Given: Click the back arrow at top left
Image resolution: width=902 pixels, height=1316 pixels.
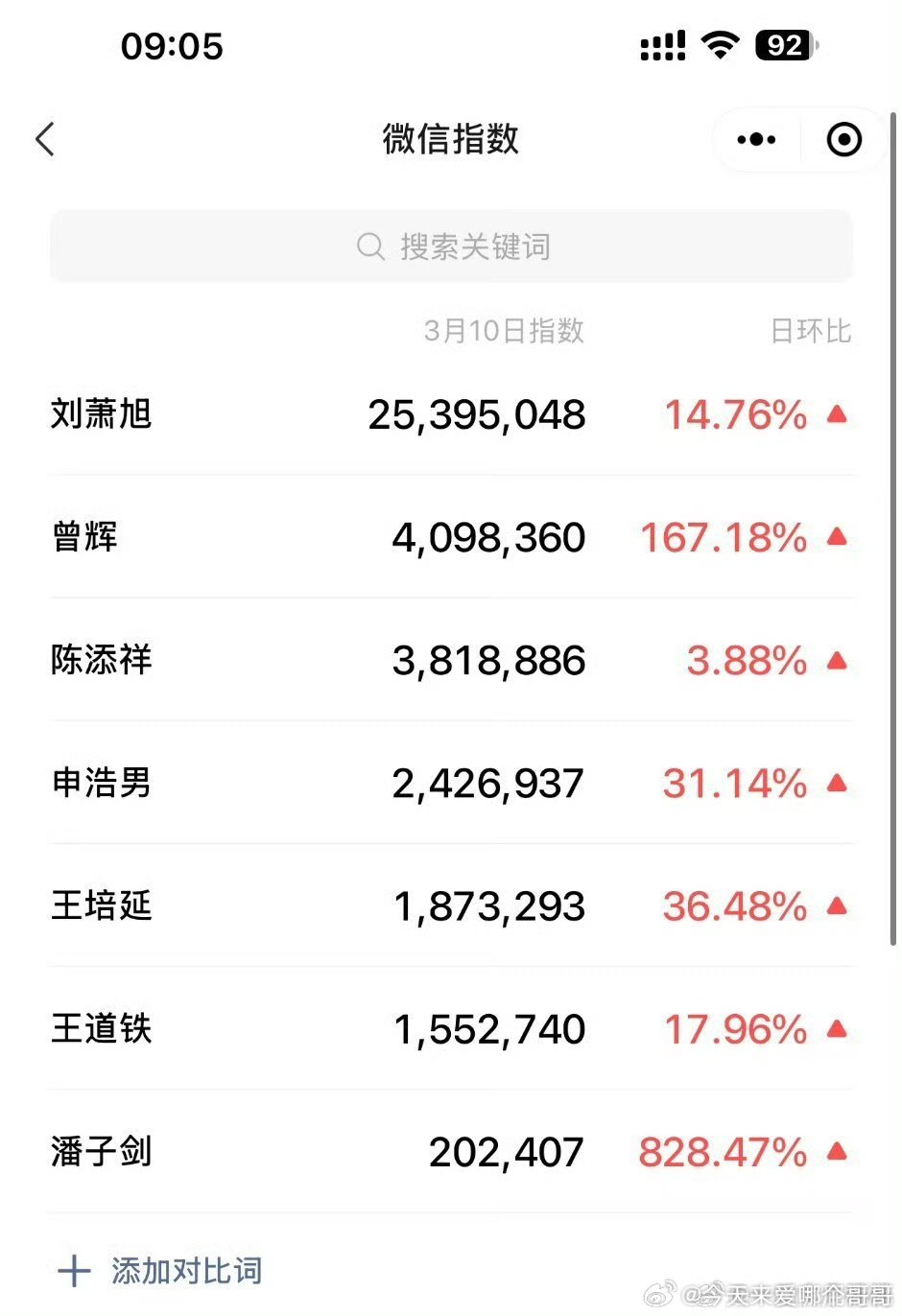Looking at the screenshot, I should 45,139.
